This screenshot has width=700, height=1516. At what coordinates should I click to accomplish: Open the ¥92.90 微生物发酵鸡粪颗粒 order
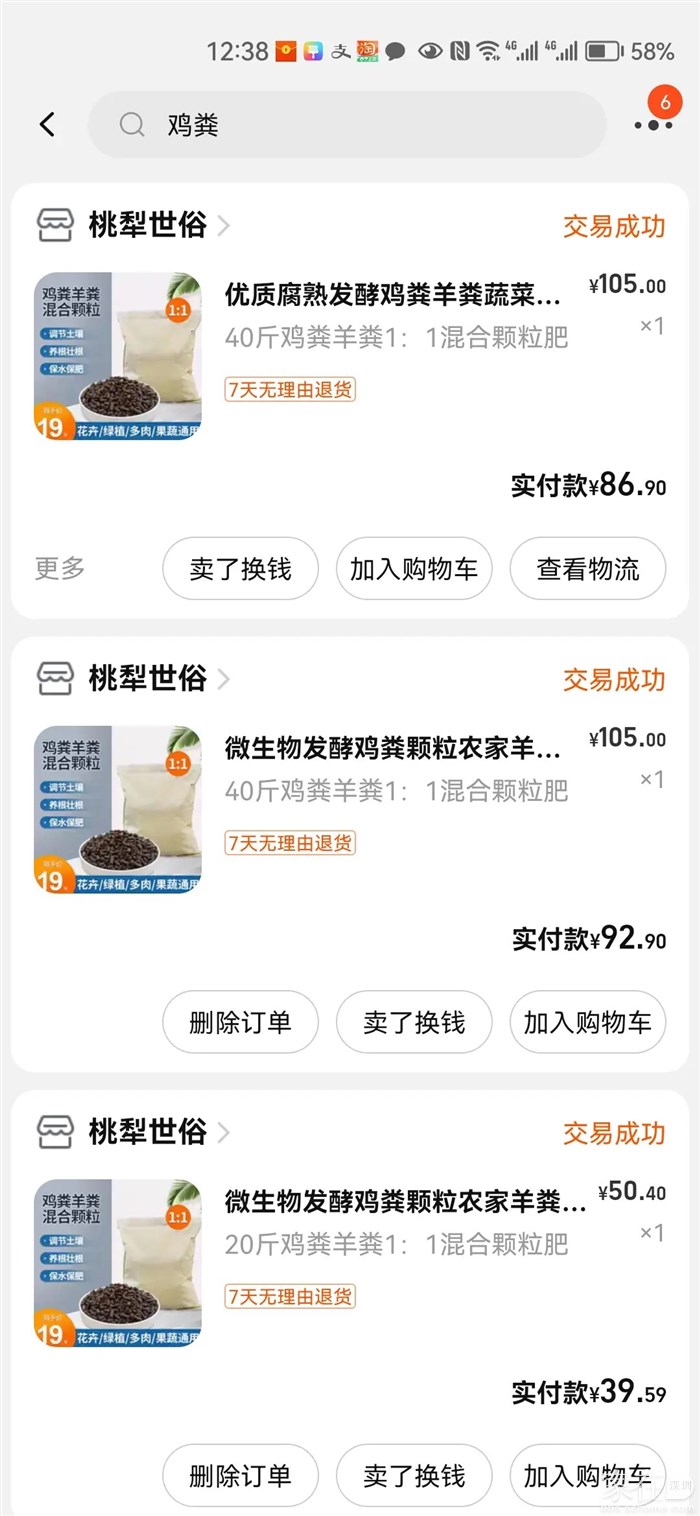coord(393,749)
